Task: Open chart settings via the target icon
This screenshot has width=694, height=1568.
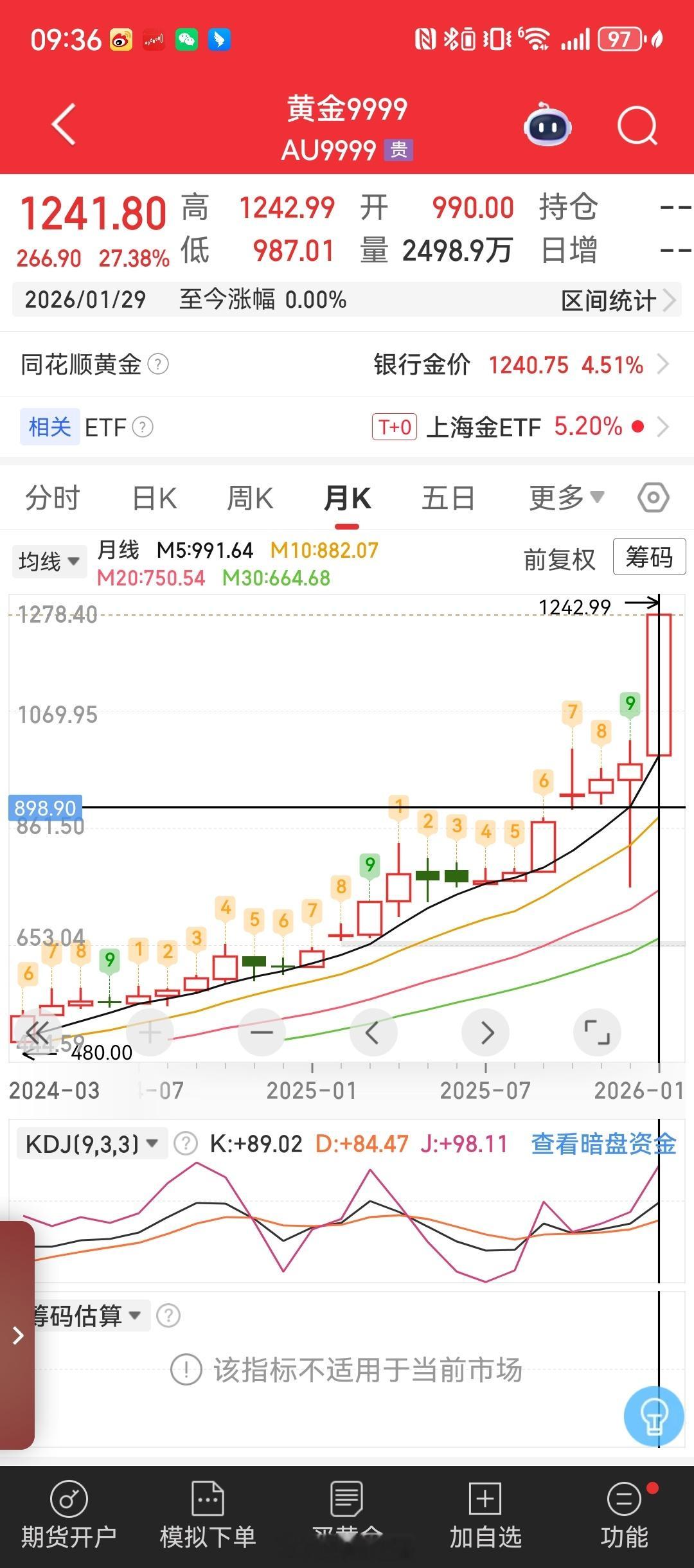Action: pyautogui.click(x=653, y=497)
